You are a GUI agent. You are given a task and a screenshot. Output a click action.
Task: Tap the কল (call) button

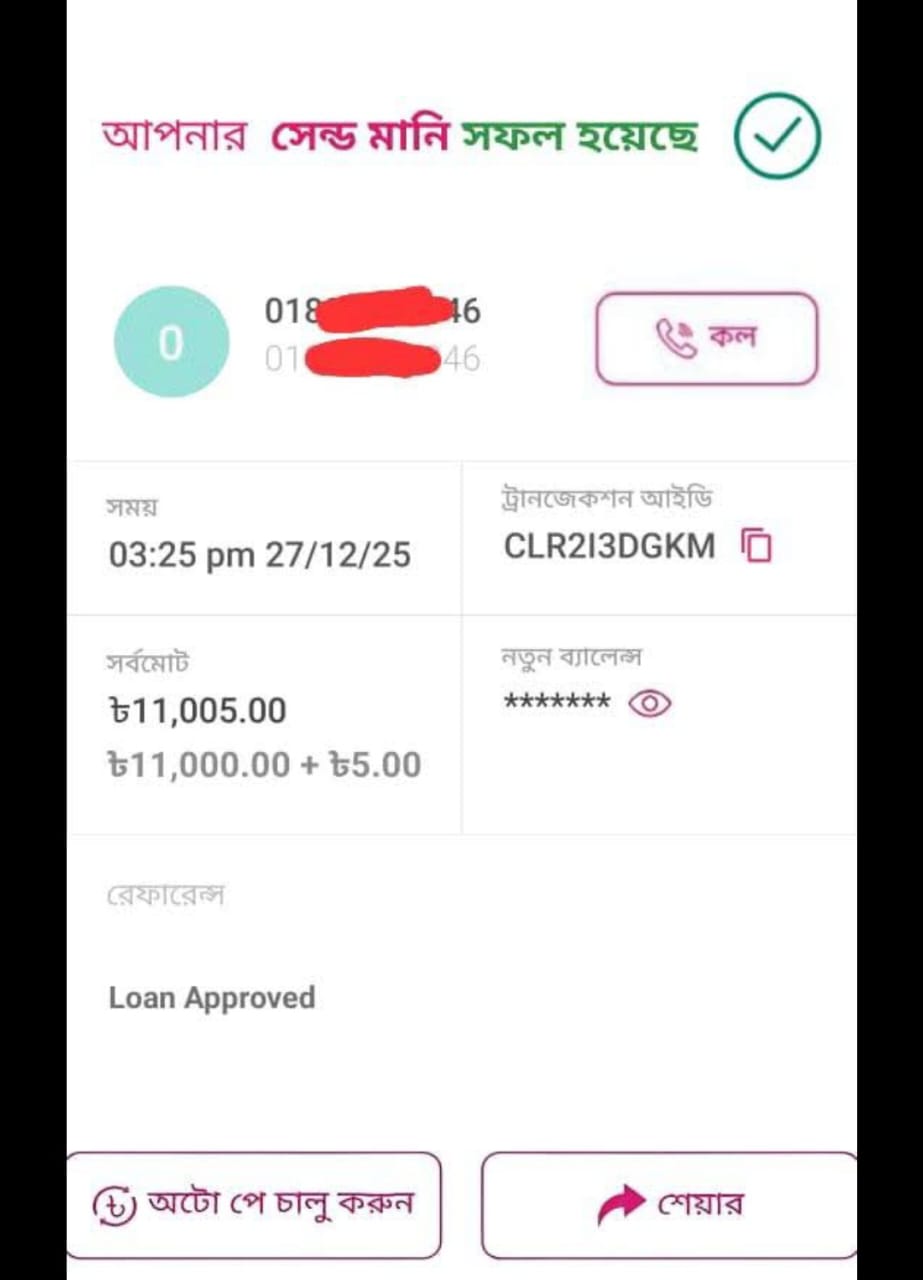[x=706, y=339]
